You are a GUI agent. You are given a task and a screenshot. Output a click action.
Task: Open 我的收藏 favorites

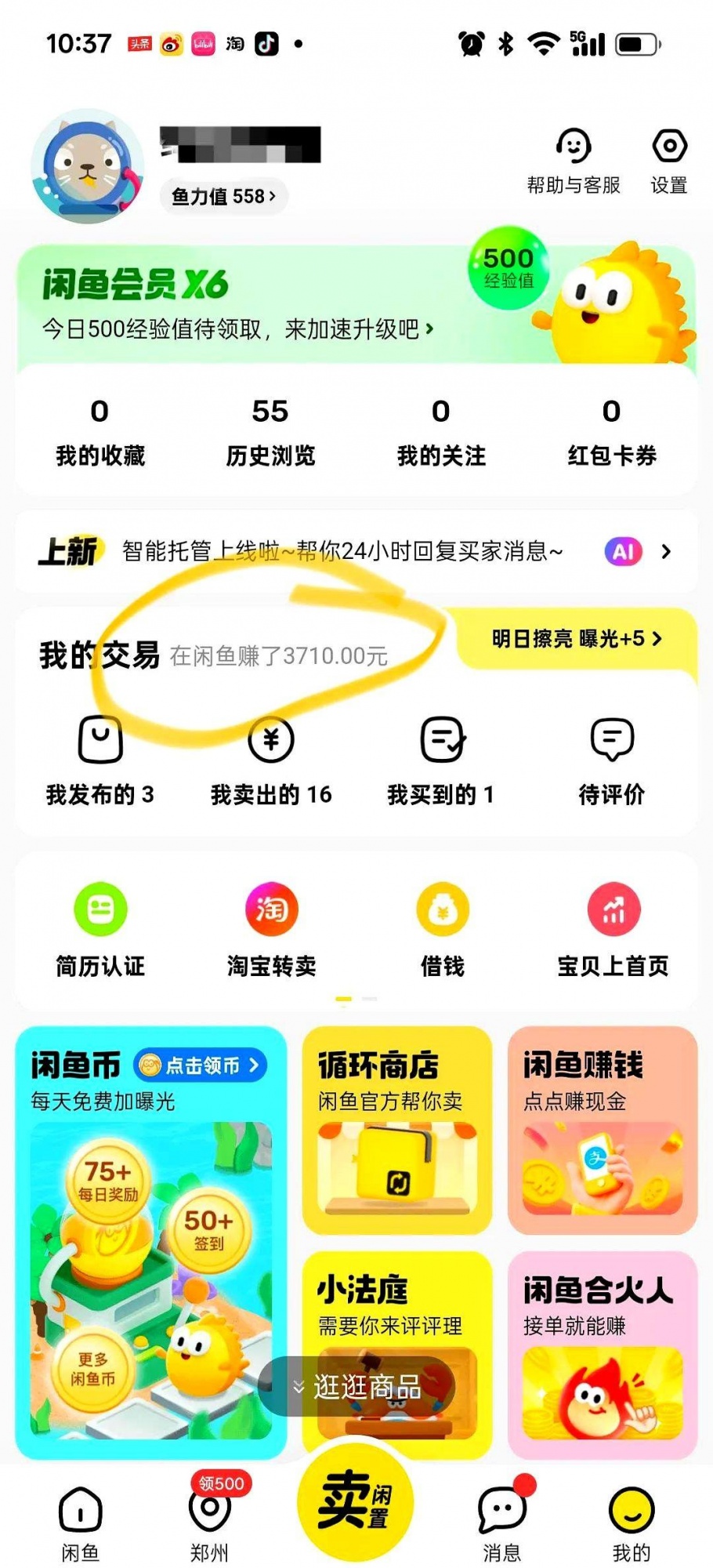(x=100, y=431)
